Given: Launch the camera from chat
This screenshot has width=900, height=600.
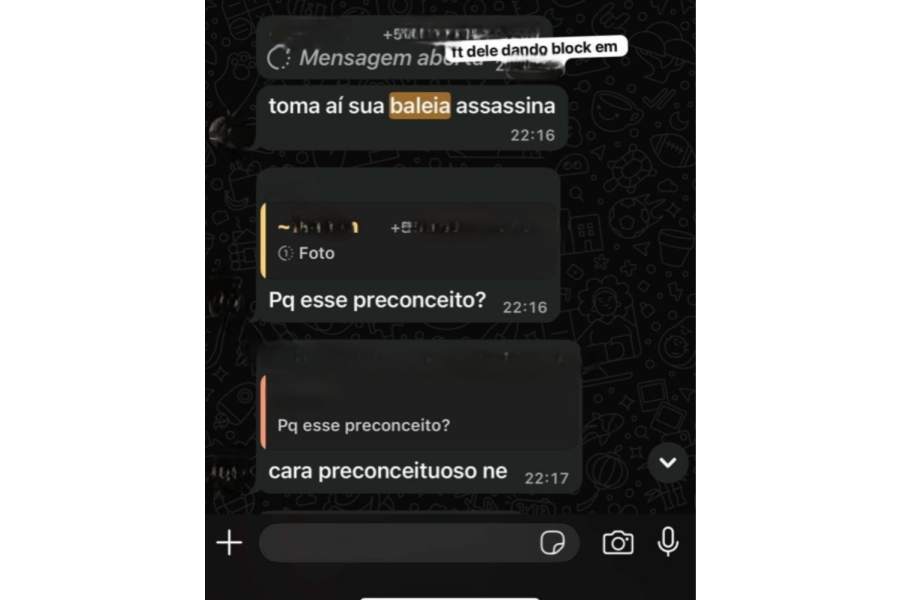Looking at the screenshot, I should pos(617,542).
